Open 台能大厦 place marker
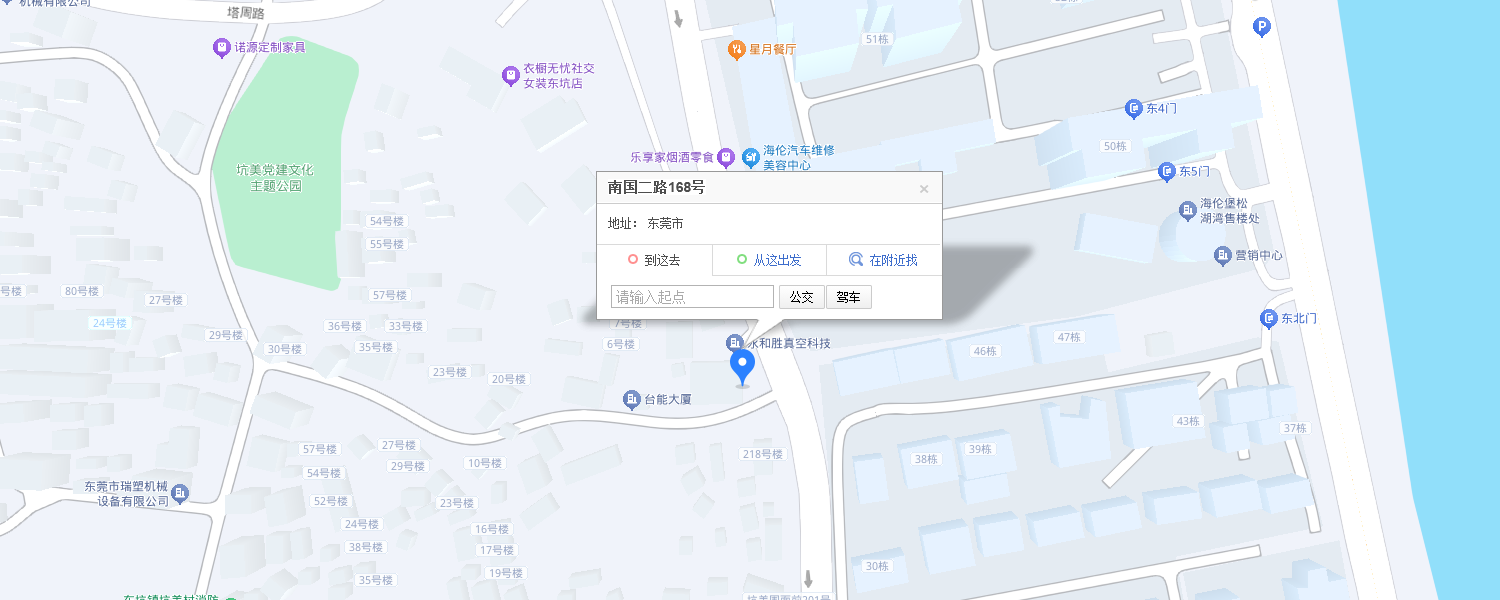 [632, 399]
